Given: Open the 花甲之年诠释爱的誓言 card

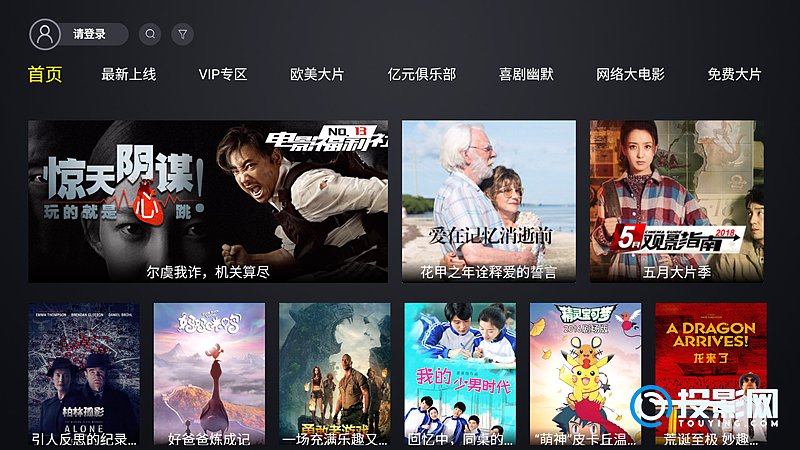Looking at the screenshot, I should [x=488, y=201].
